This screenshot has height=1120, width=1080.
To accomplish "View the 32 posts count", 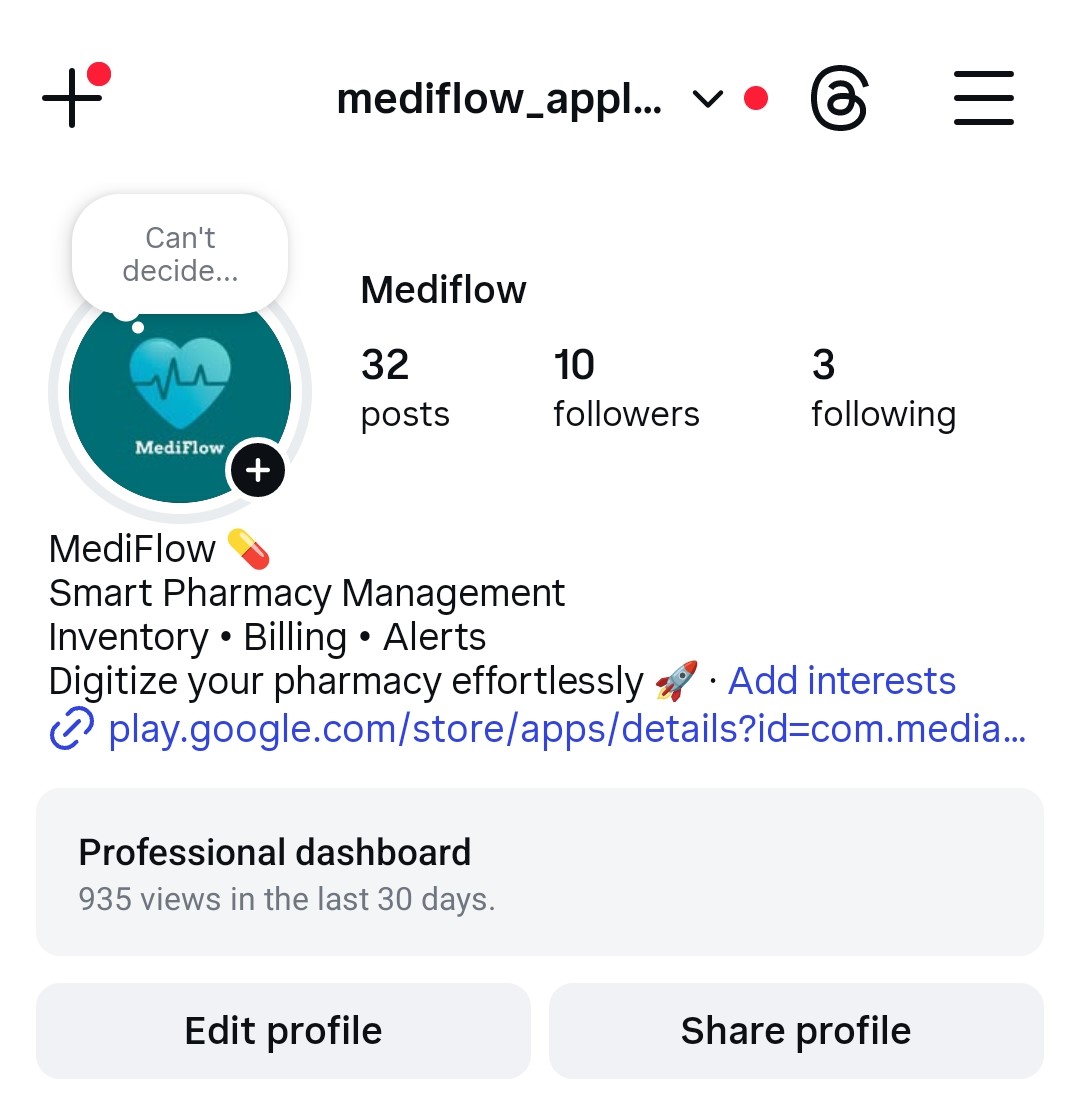I will coord(404,388).
